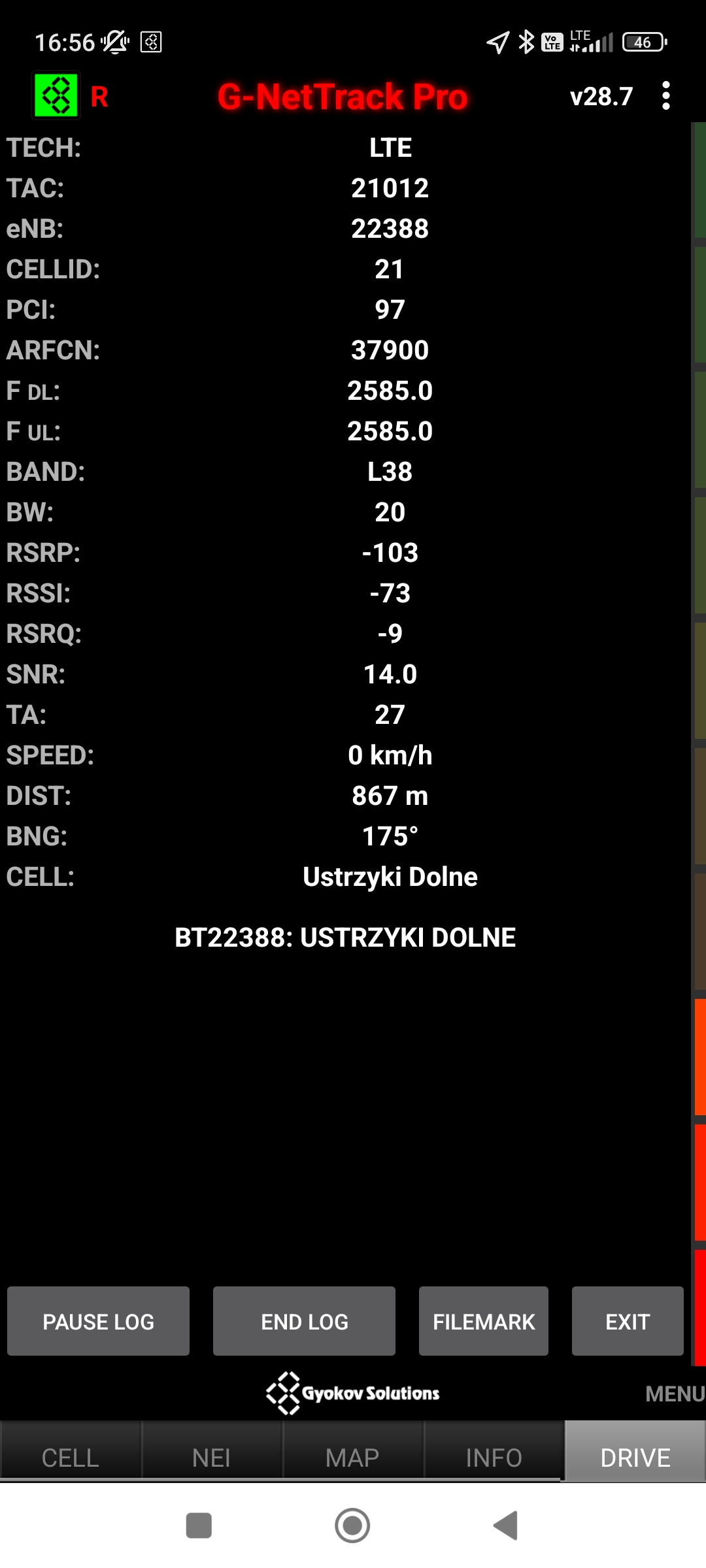Go back using the system navigation bar
This screenshot has width=706, height=1568.
[x=505, y=1526]
